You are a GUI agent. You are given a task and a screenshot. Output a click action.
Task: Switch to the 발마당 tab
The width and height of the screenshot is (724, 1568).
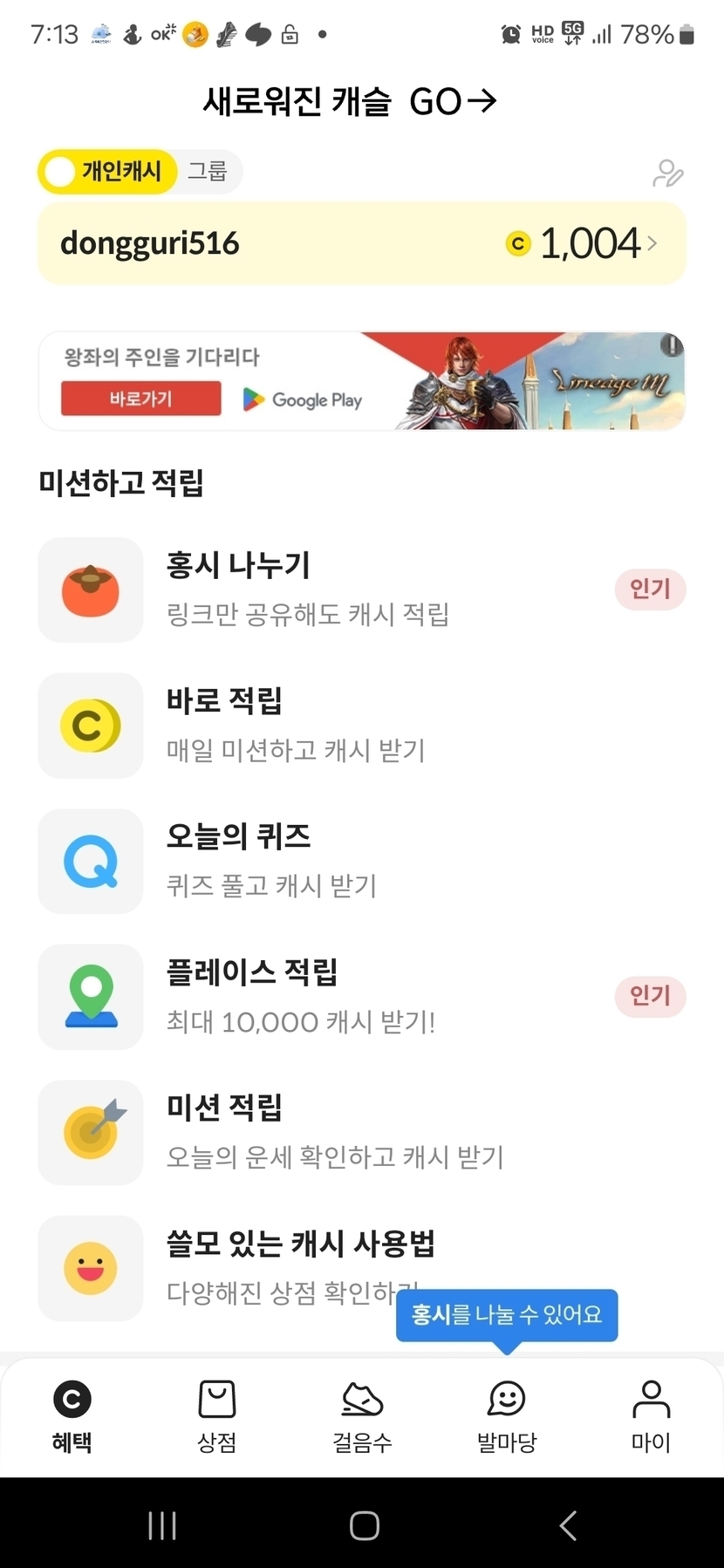click(x=507, y=1416)
